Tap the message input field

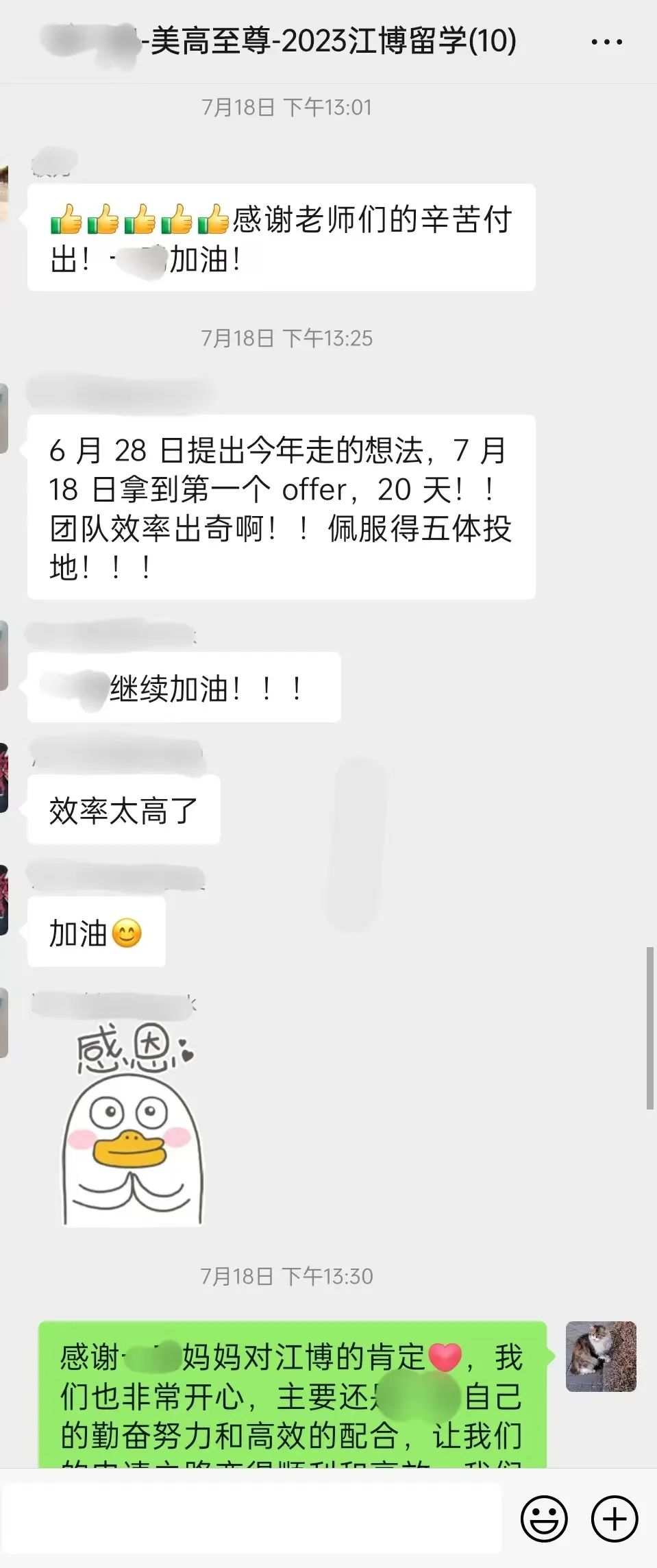252,1519
